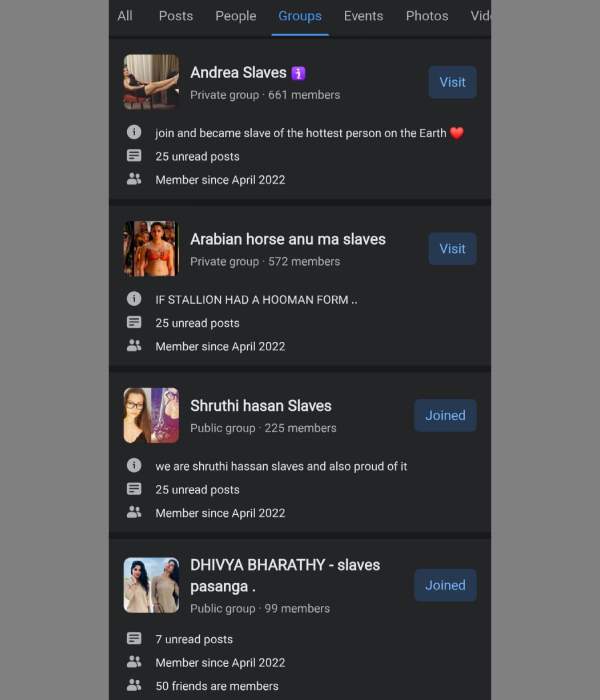The width and height of the screenshot is (600, 700).
Task: Open Arabian horse anu ma slaves card
Action: (x=287, y=240)
